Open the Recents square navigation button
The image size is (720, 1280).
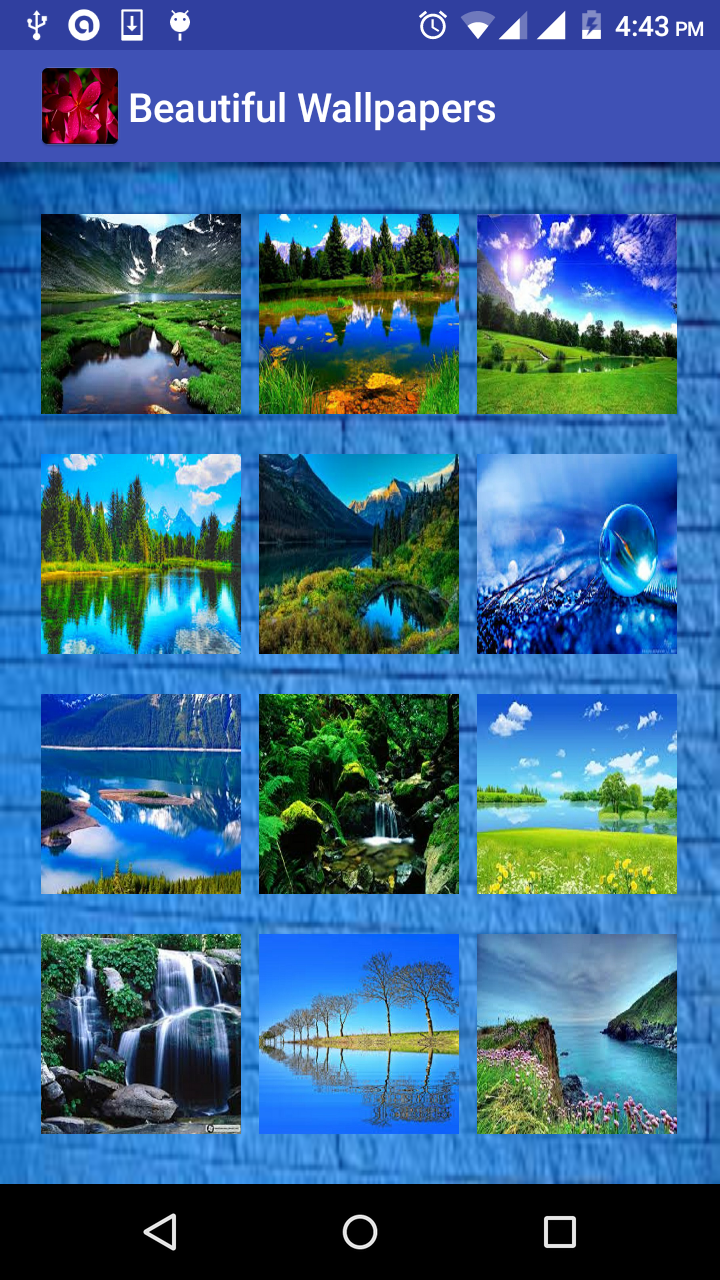560,1232
